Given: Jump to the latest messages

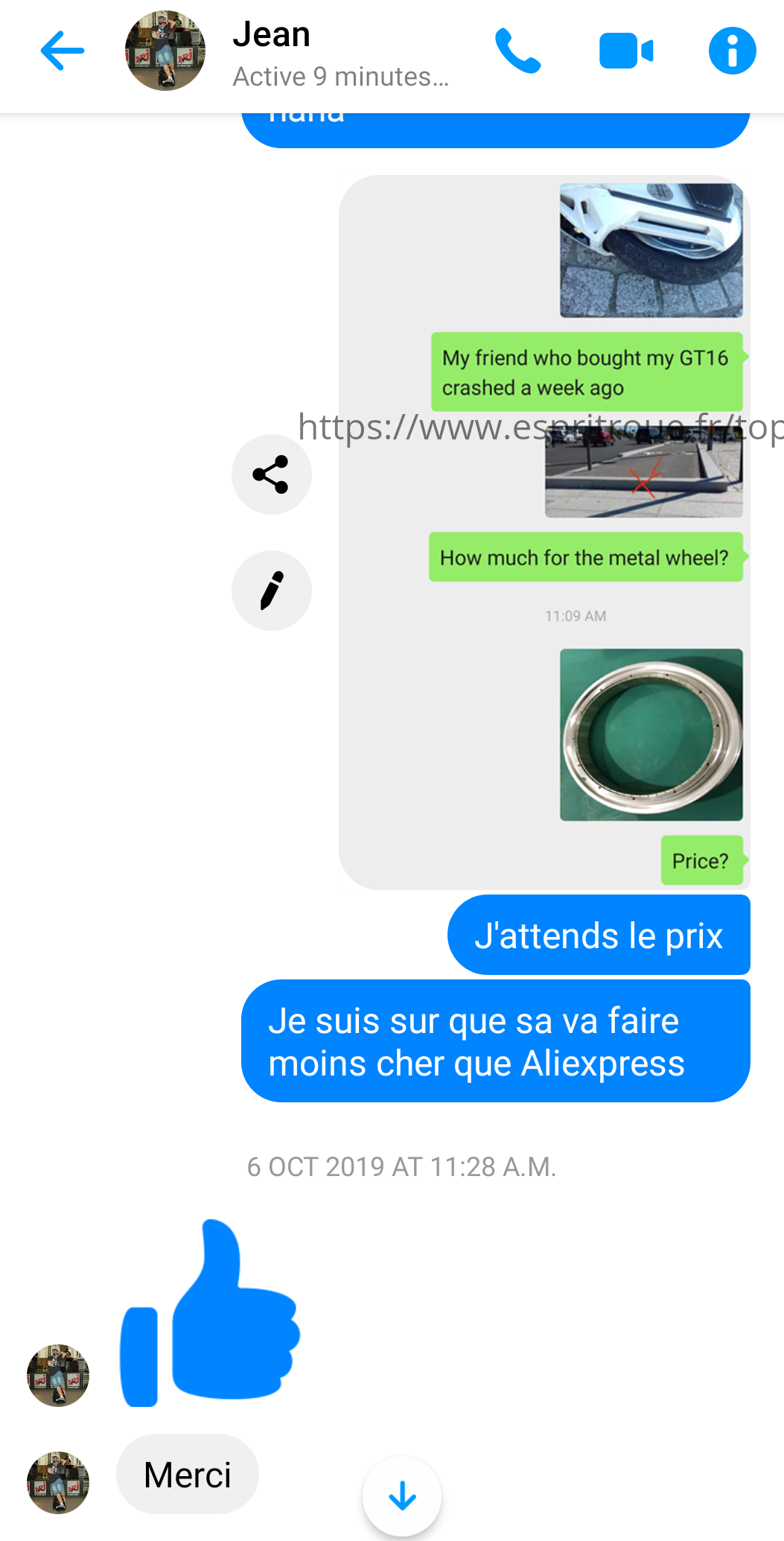Looking at the screenshot, I should pos(402,1496).
